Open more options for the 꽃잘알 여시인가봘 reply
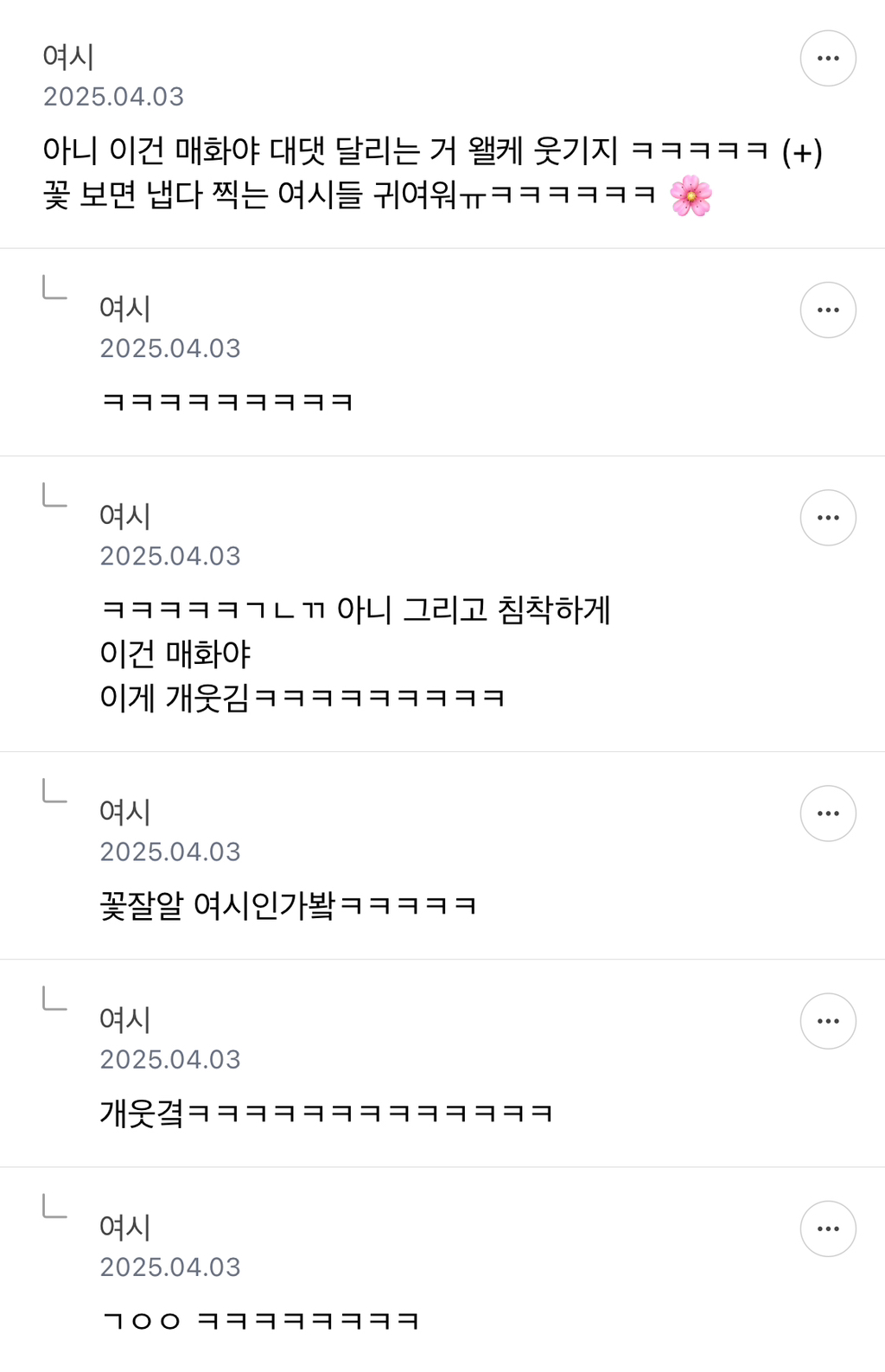 tap(827, 814)
